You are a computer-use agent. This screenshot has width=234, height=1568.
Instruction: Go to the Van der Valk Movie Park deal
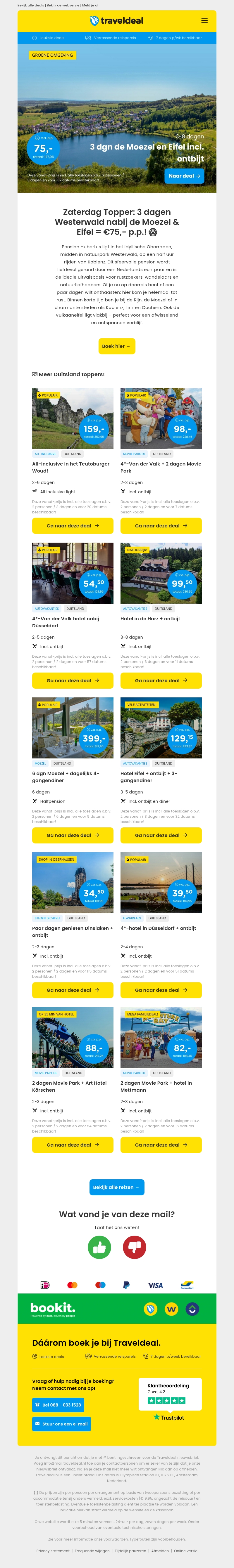point(161,525)
